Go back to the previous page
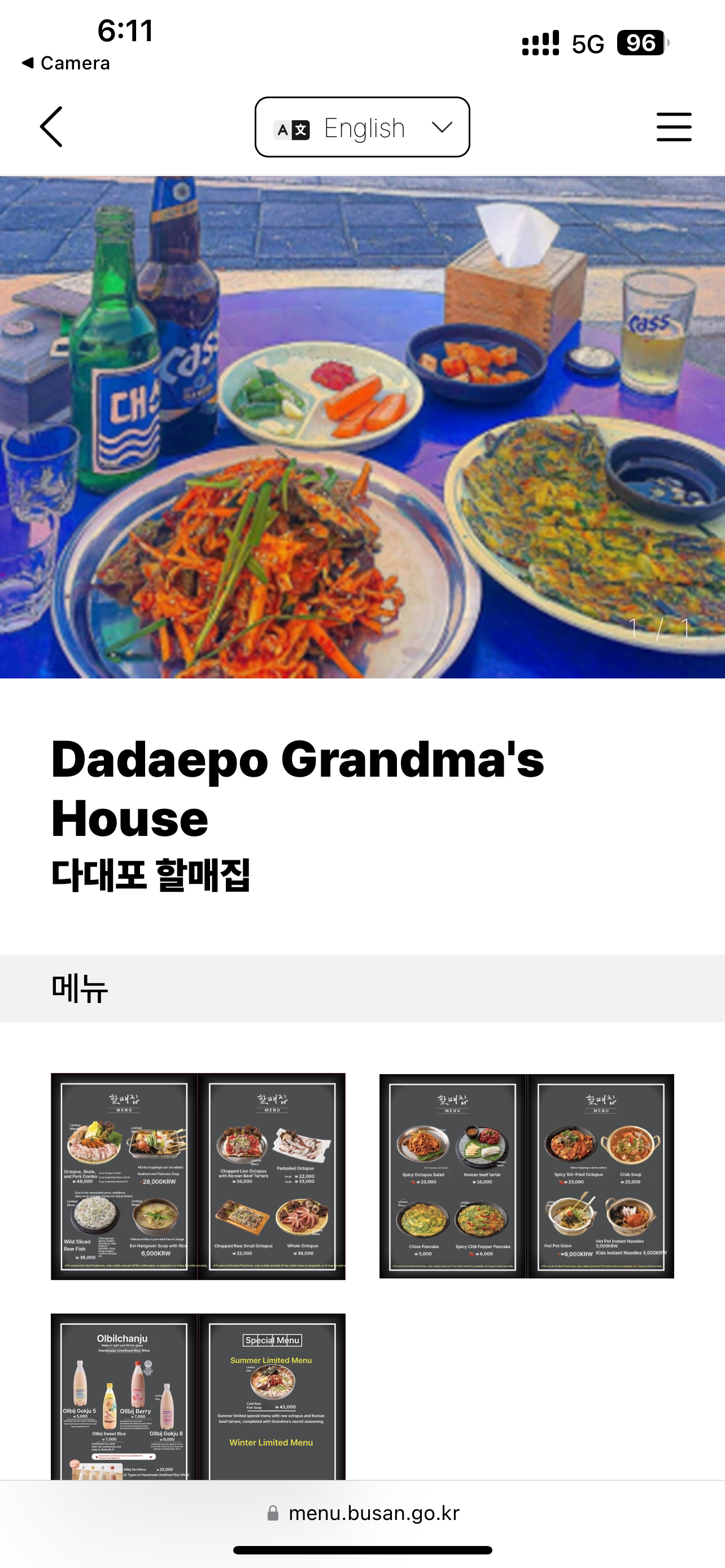Viewport: 725px width, 1568px height. pos(52,126)
